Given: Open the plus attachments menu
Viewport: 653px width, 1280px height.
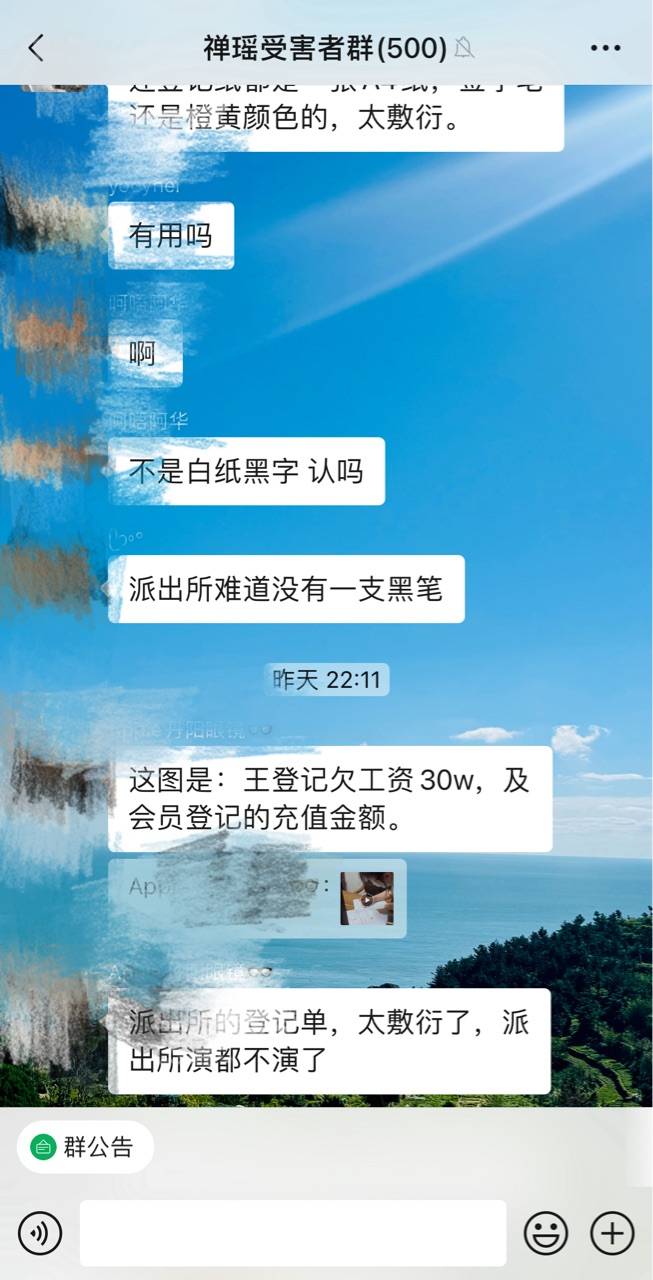Looking at the screenshot, I should [x=612, y=1233].
